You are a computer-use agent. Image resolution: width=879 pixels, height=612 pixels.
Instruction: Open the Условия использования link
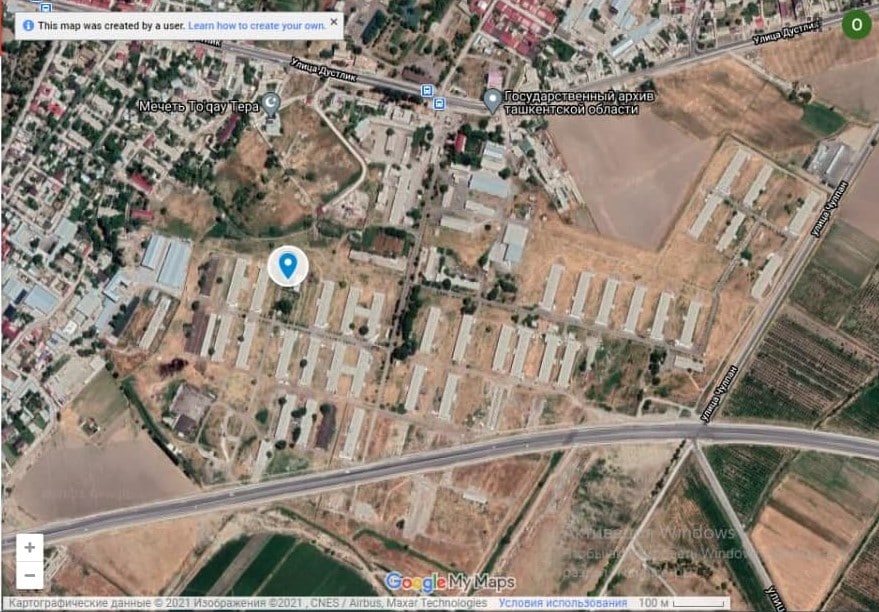click(x=563, y=603)
